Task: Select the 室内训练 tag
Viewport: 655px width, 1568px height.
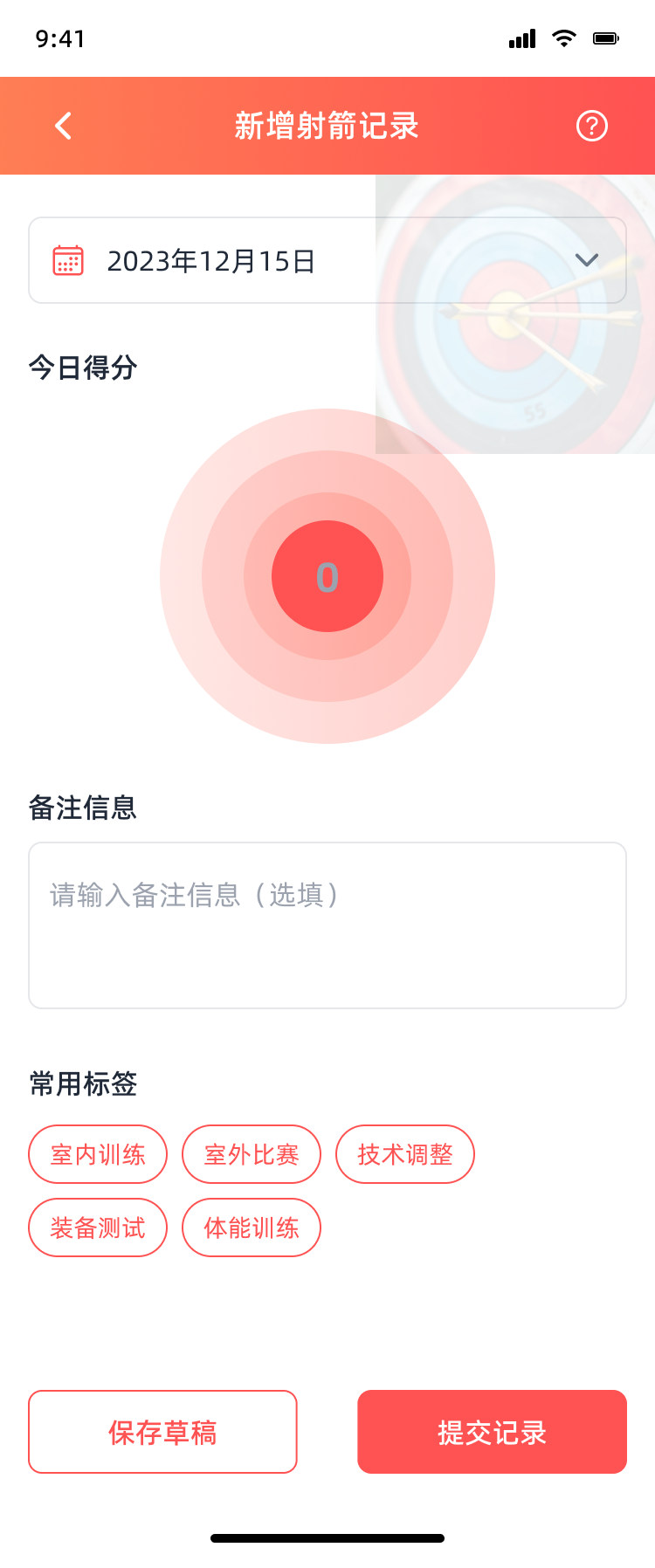Action: point(98,1154)
